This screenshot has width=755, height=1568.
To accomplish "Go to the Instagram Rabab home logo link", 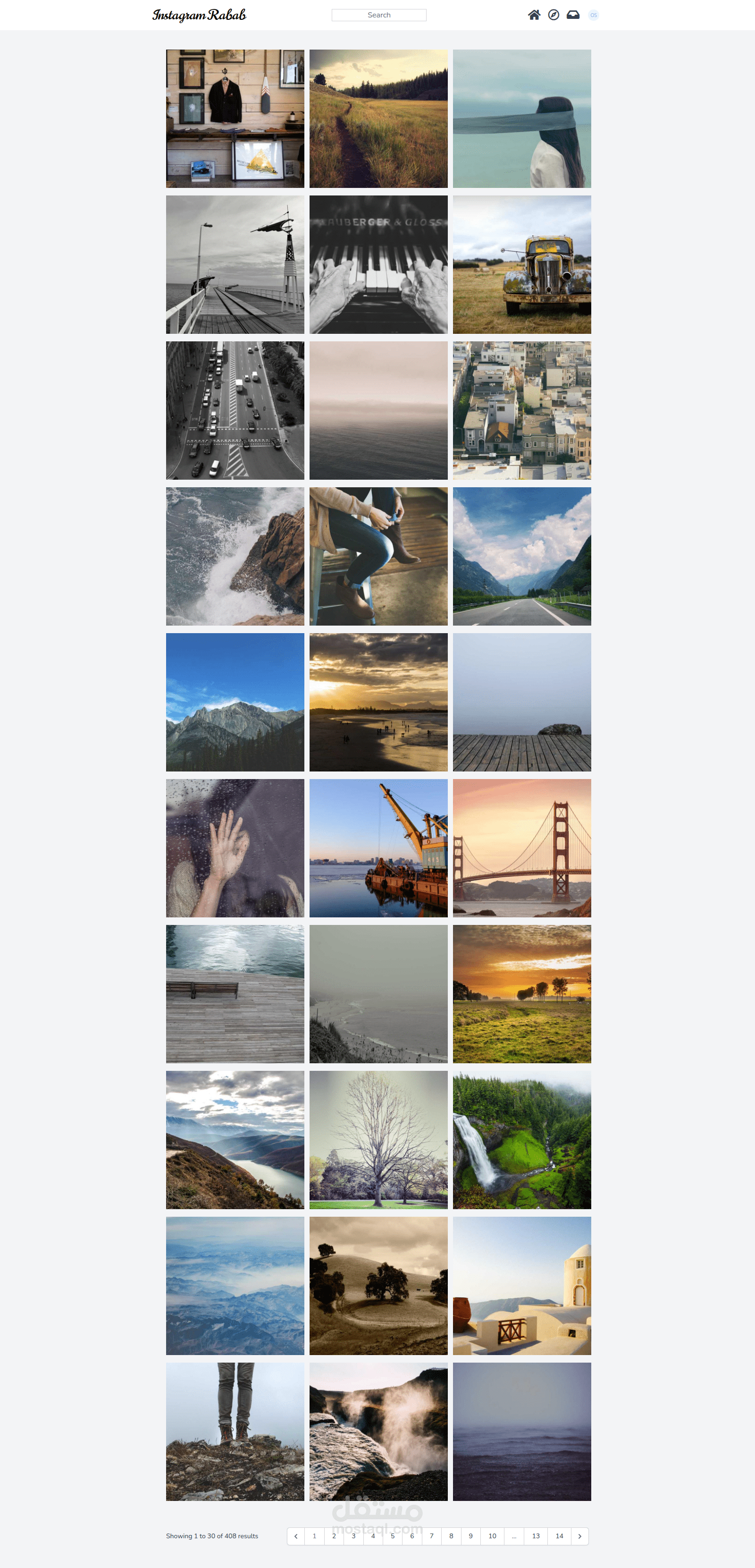I will pyautogui.click(x=199, y=15).
